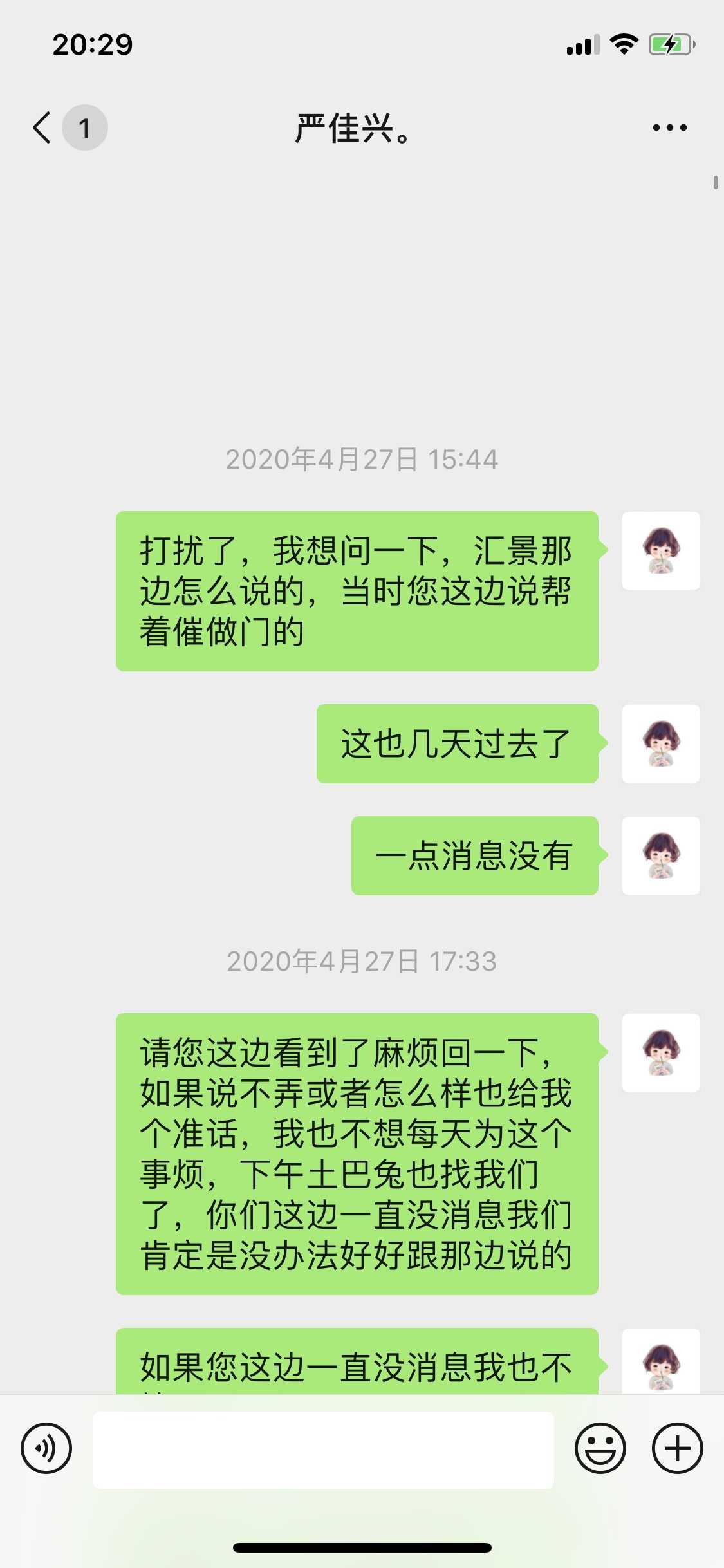Viewport: 724px width, 1568px height.
Task: Focus the message text field
Action: click(x=323, y=1450)
